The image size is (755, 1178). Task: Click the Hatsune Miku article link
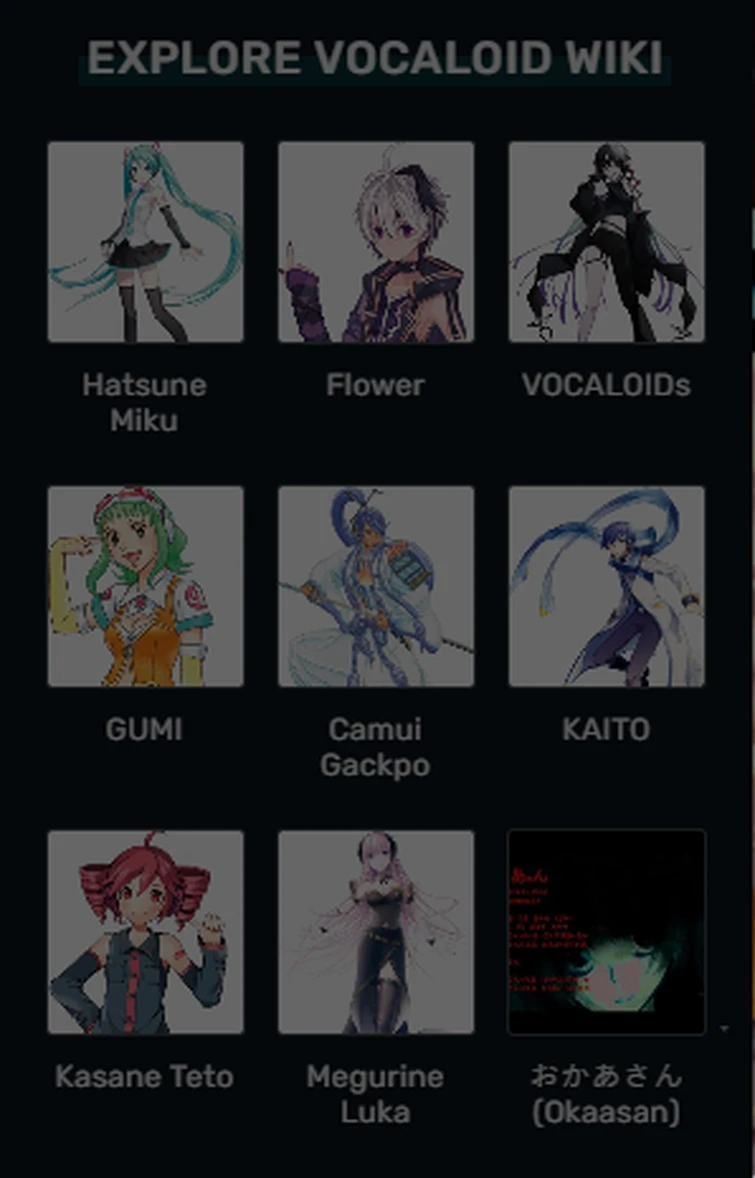click(145, 402)
